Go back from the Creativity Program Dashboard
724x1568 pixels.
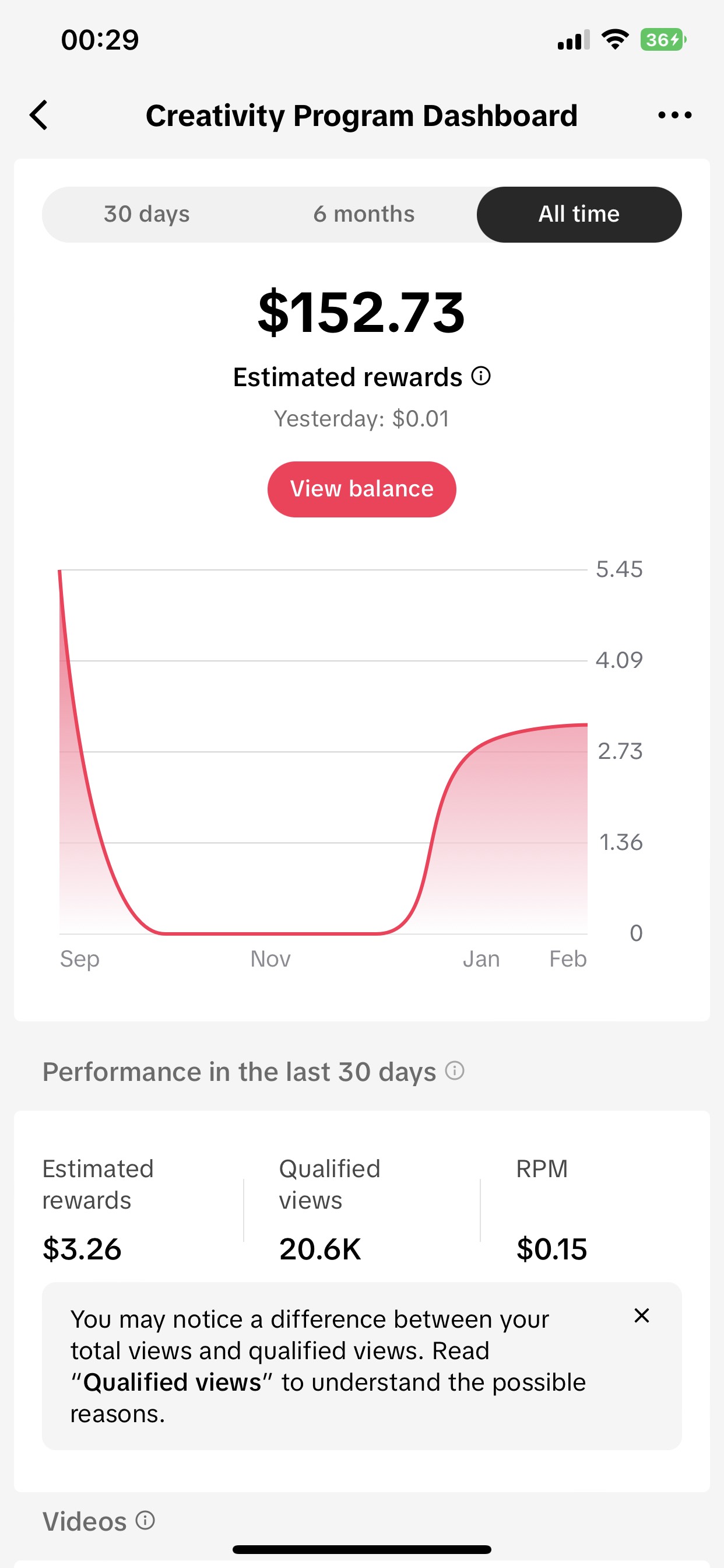tap(39, 115)
